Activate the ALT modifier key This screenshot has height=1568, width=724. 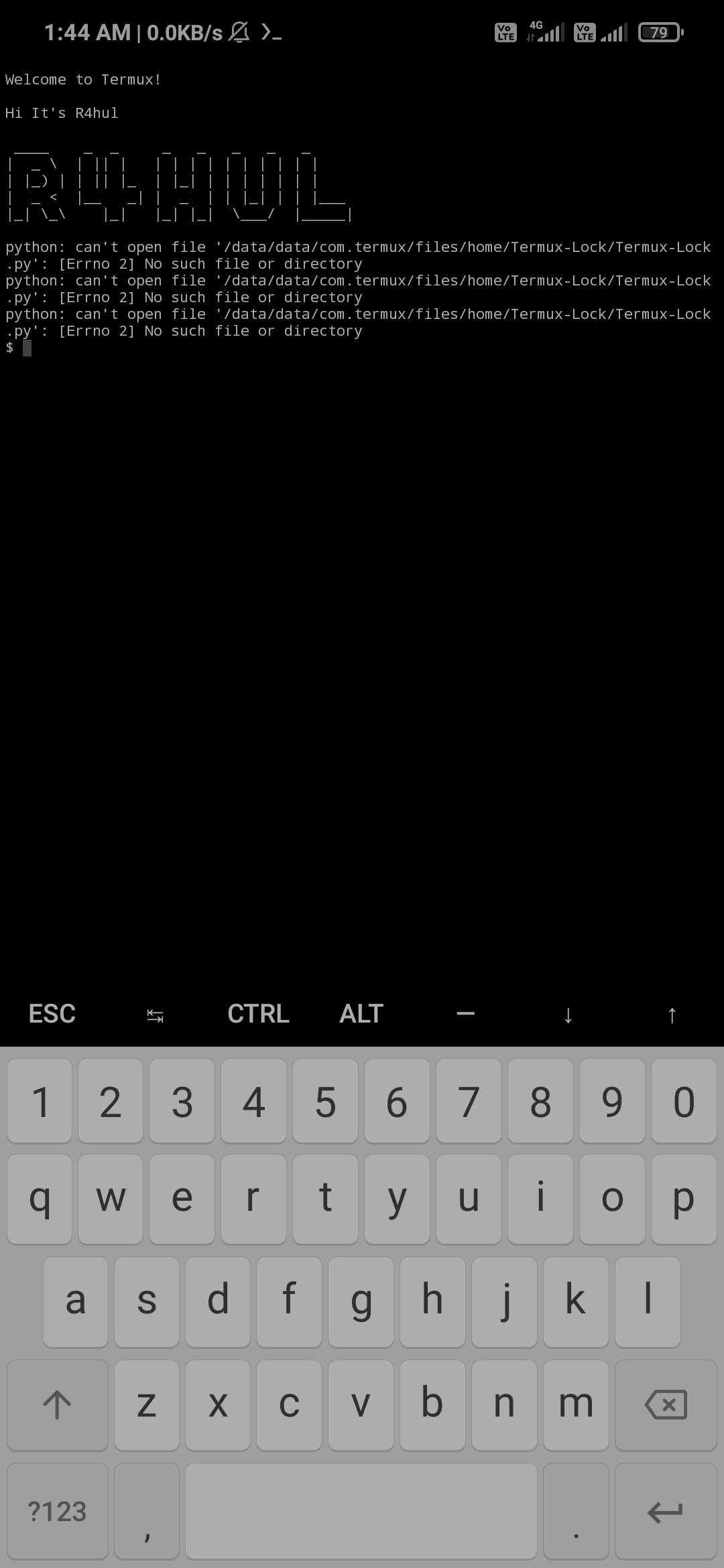click(x=361, y=1014)
